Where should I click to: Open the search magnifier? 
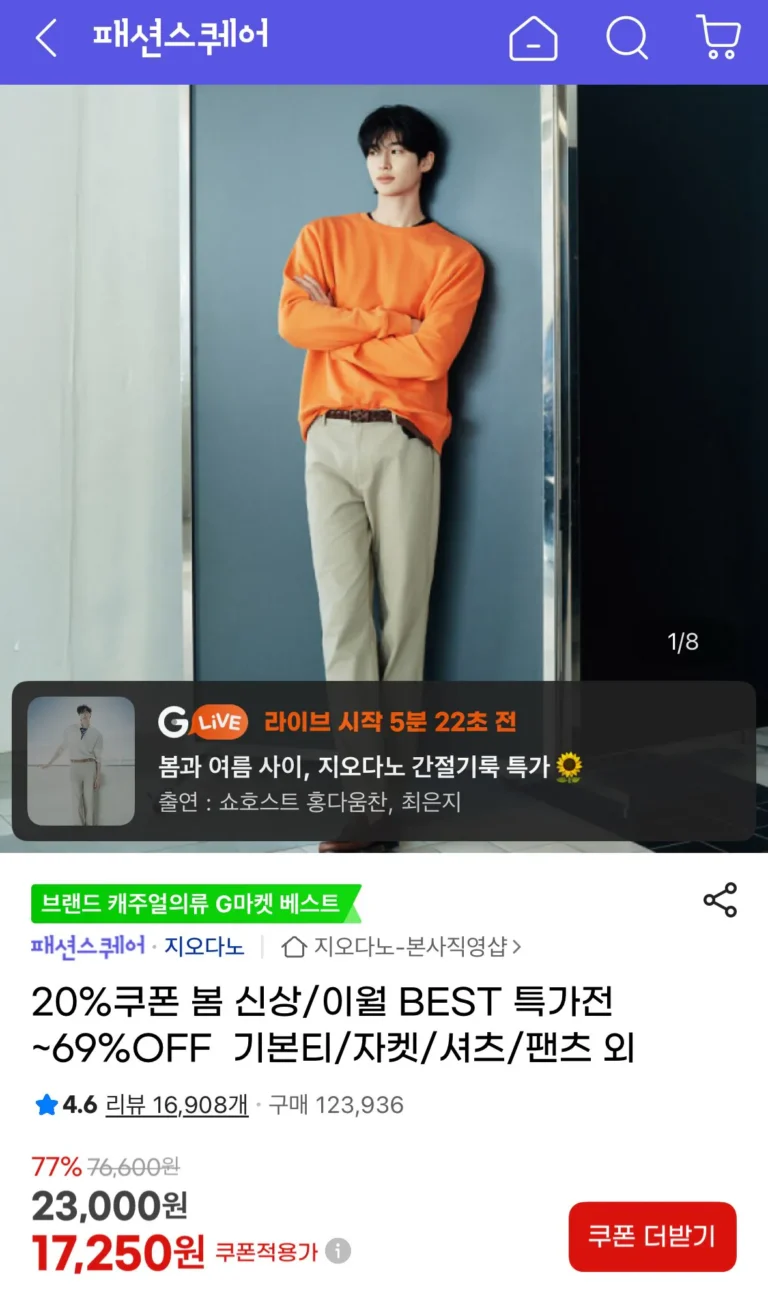coord(627,39)
